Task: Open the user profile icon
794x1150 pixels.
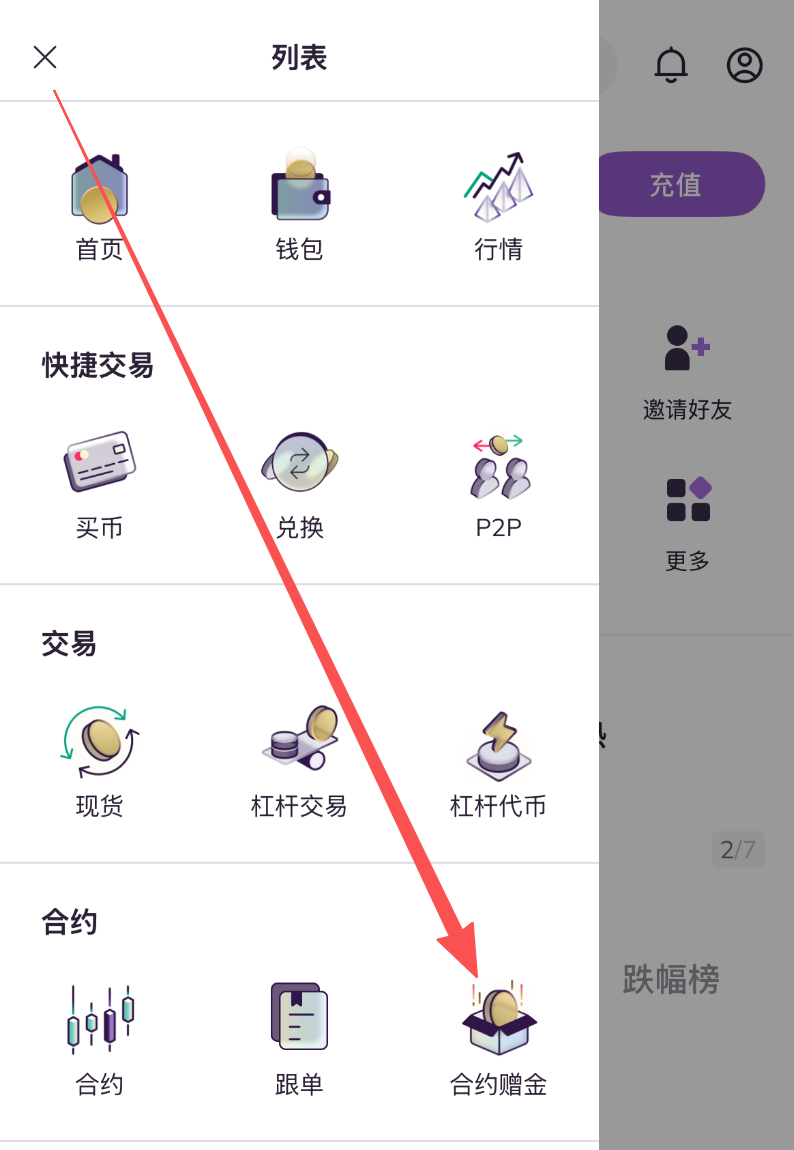Action: coord(744,65)
